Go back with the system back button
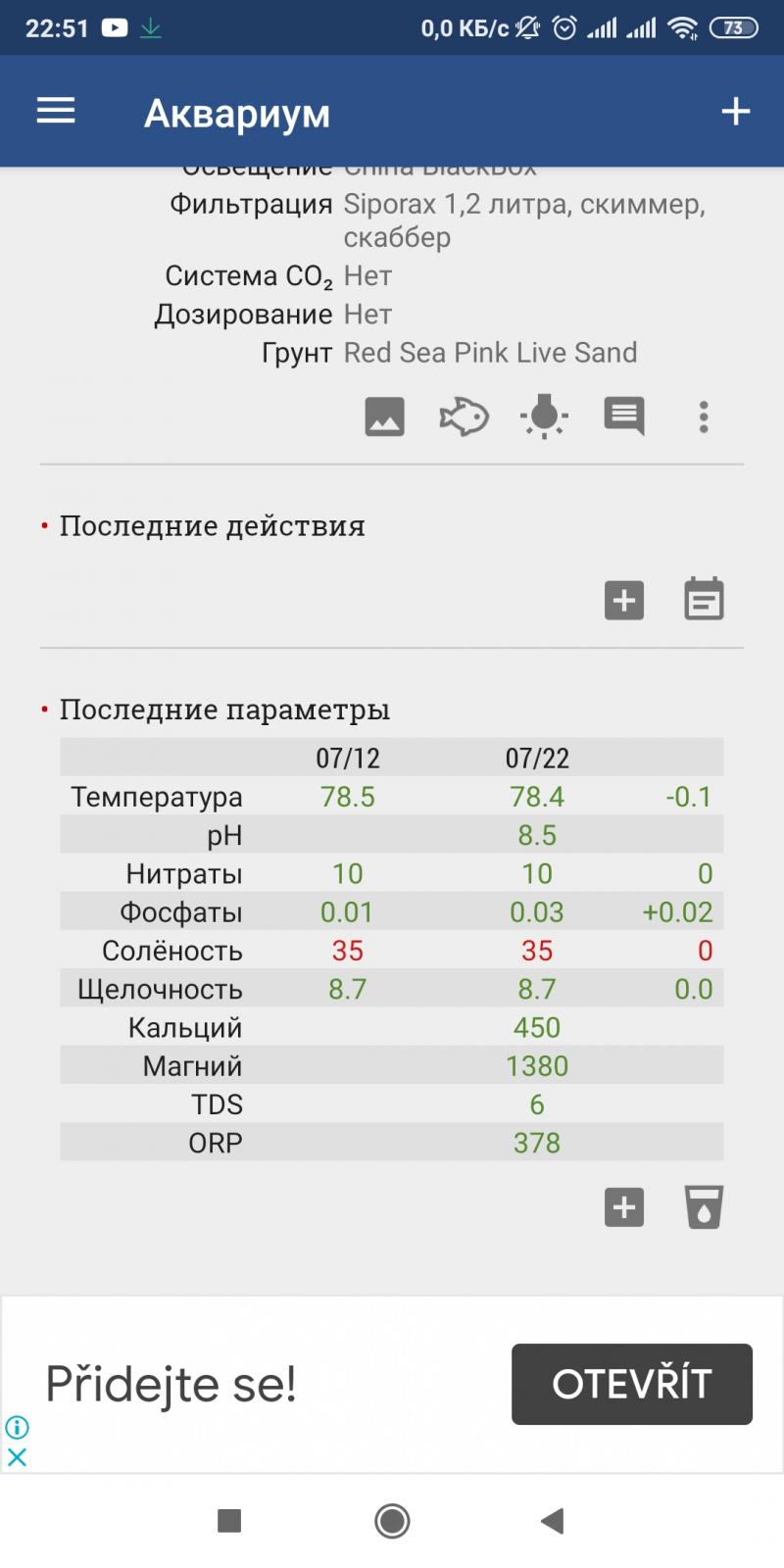The width and height of the screenshot is (784, 1568). 553,1521
